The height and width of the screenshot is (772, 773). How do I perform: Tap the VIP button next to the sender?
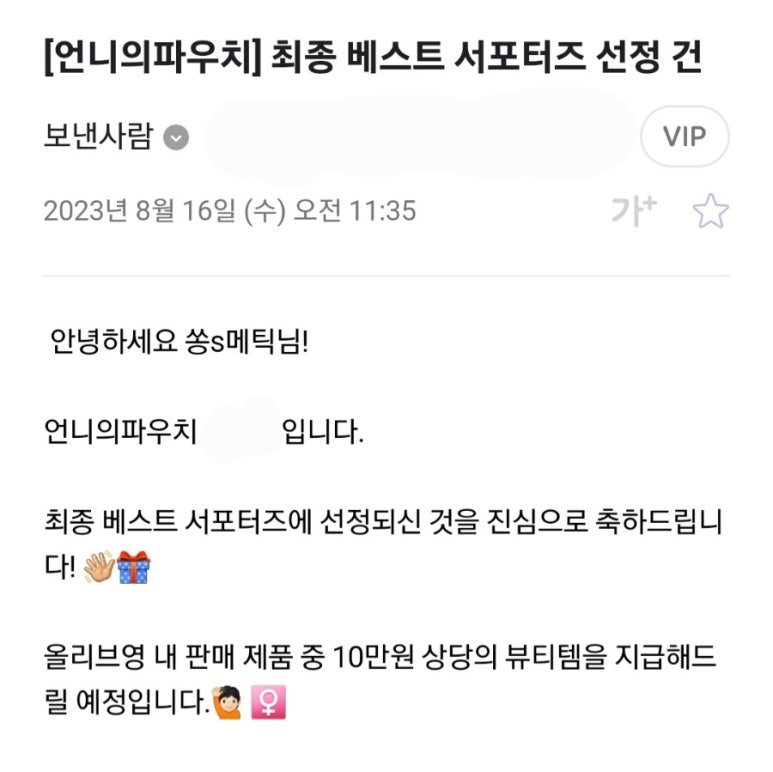tap(684, 136)
